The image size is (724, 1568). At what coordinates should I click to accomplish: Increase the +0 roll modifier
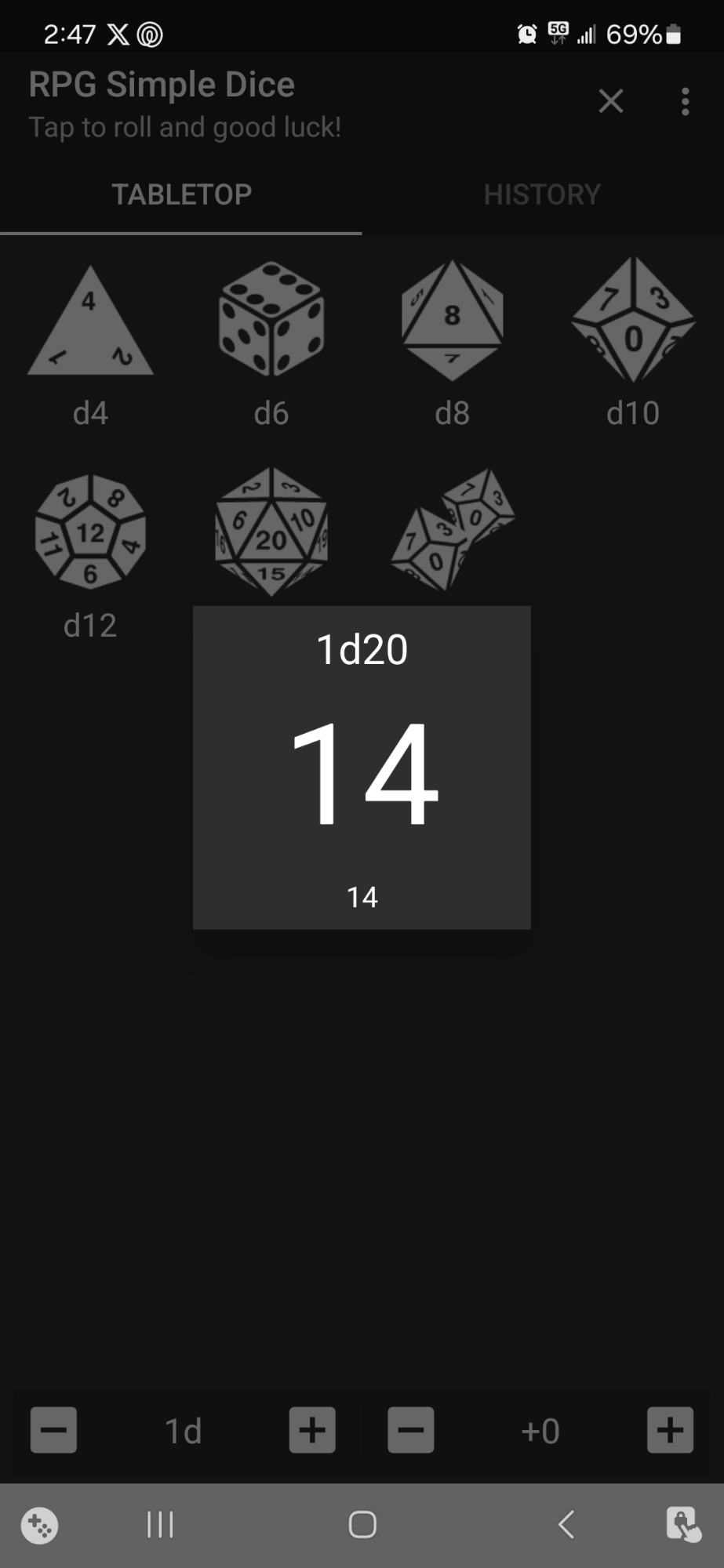[x=670, y=1430]
